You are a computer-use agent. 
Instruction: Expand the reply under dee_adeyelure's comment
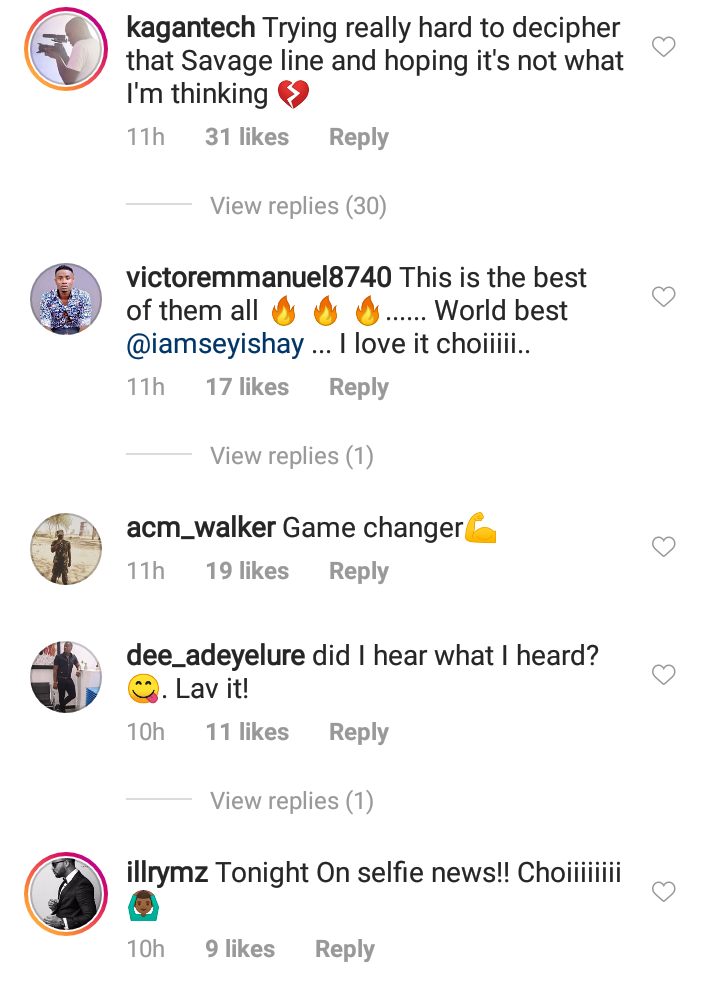[x=291, y=801]
